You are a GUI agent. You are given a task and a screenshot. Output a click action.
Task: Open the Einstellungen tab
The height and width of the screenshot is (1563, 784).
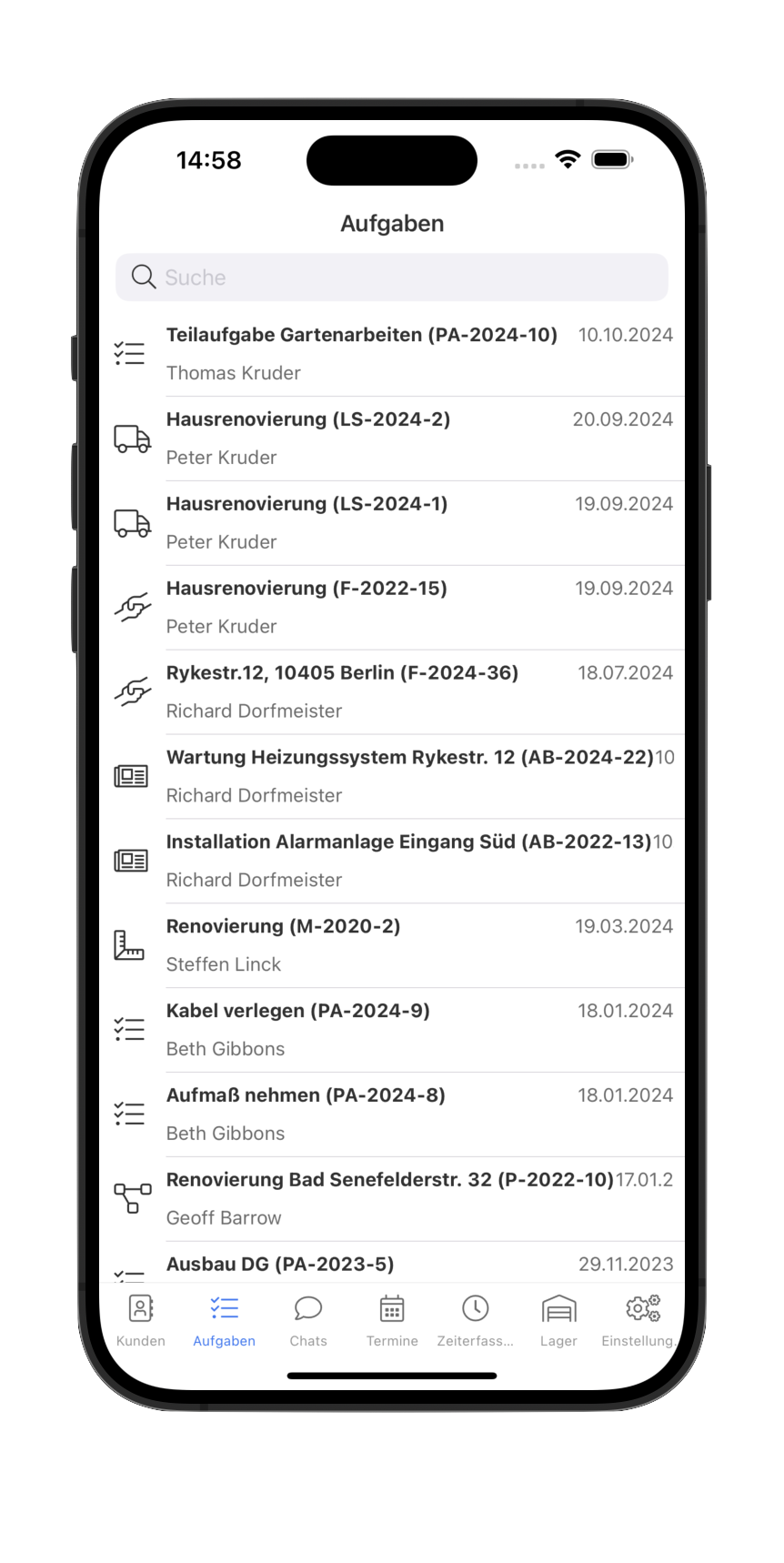tap(641, 1321)
